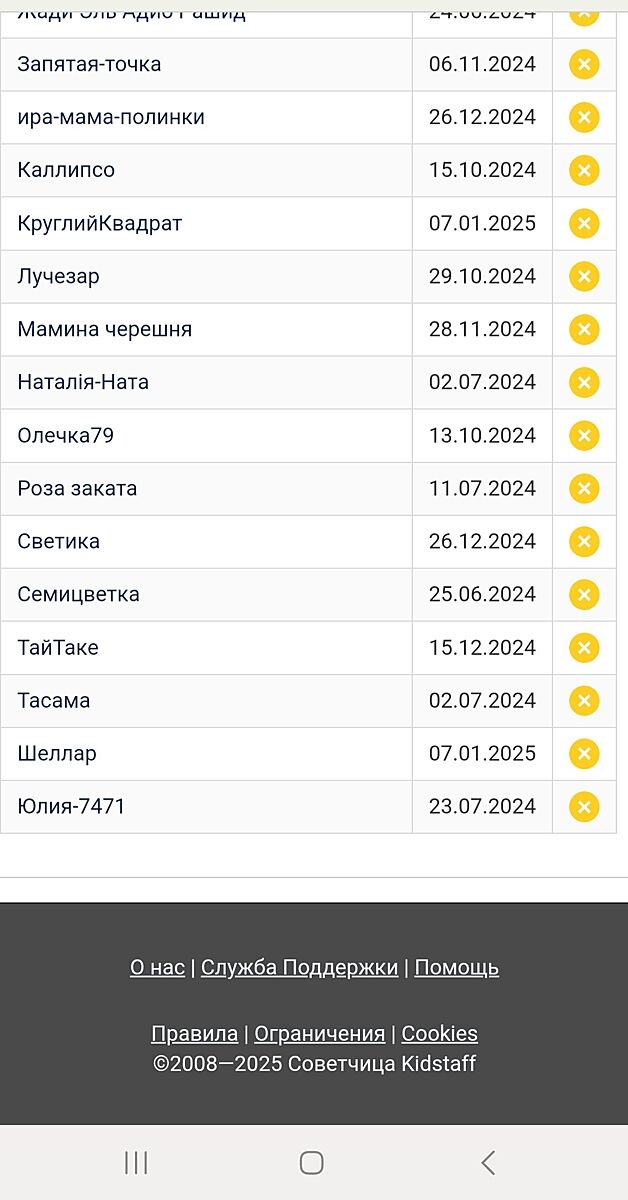Remove the Лучезар row
The height and width of the screenshot is (1200, 628).
tap(584, 277)
